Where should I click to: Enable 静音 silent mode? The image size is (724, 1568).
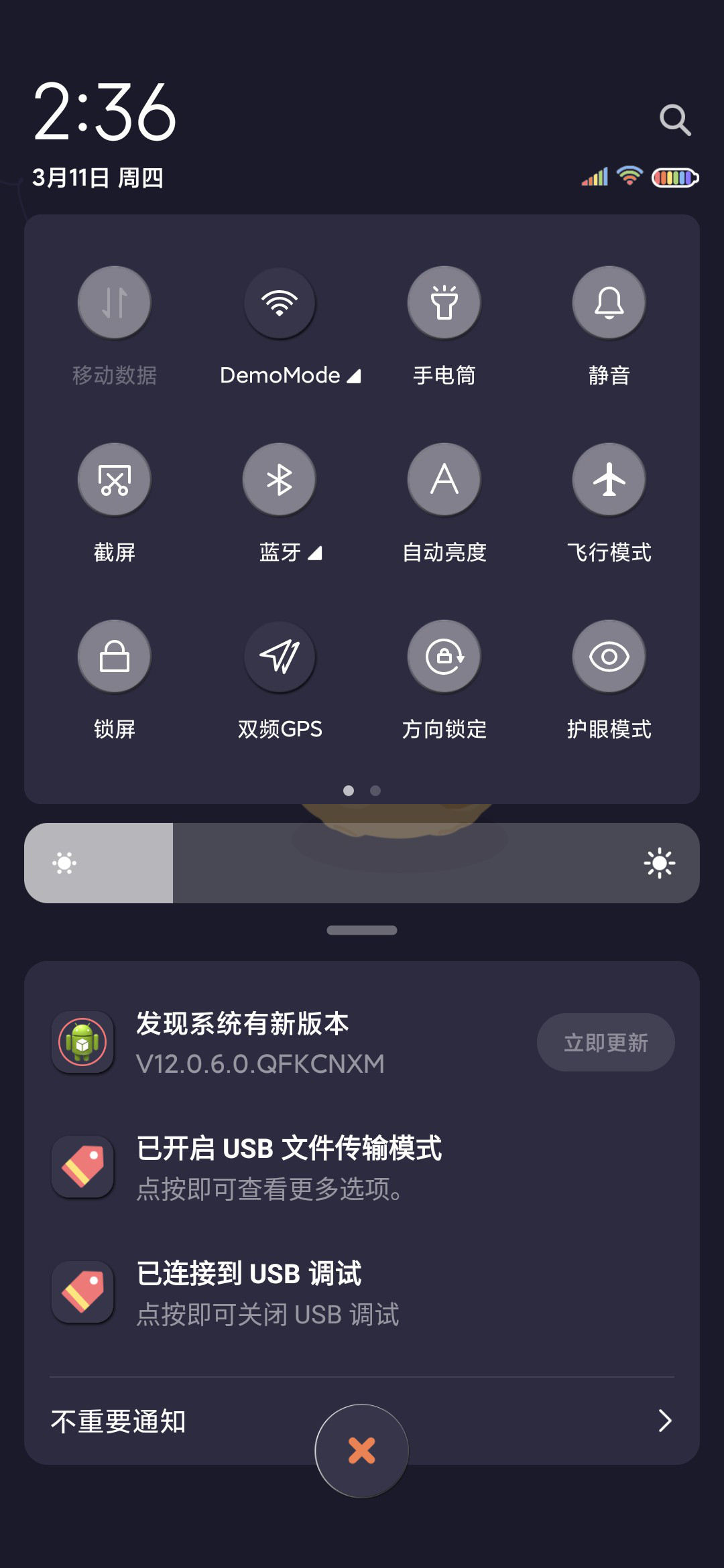[609, 302]
